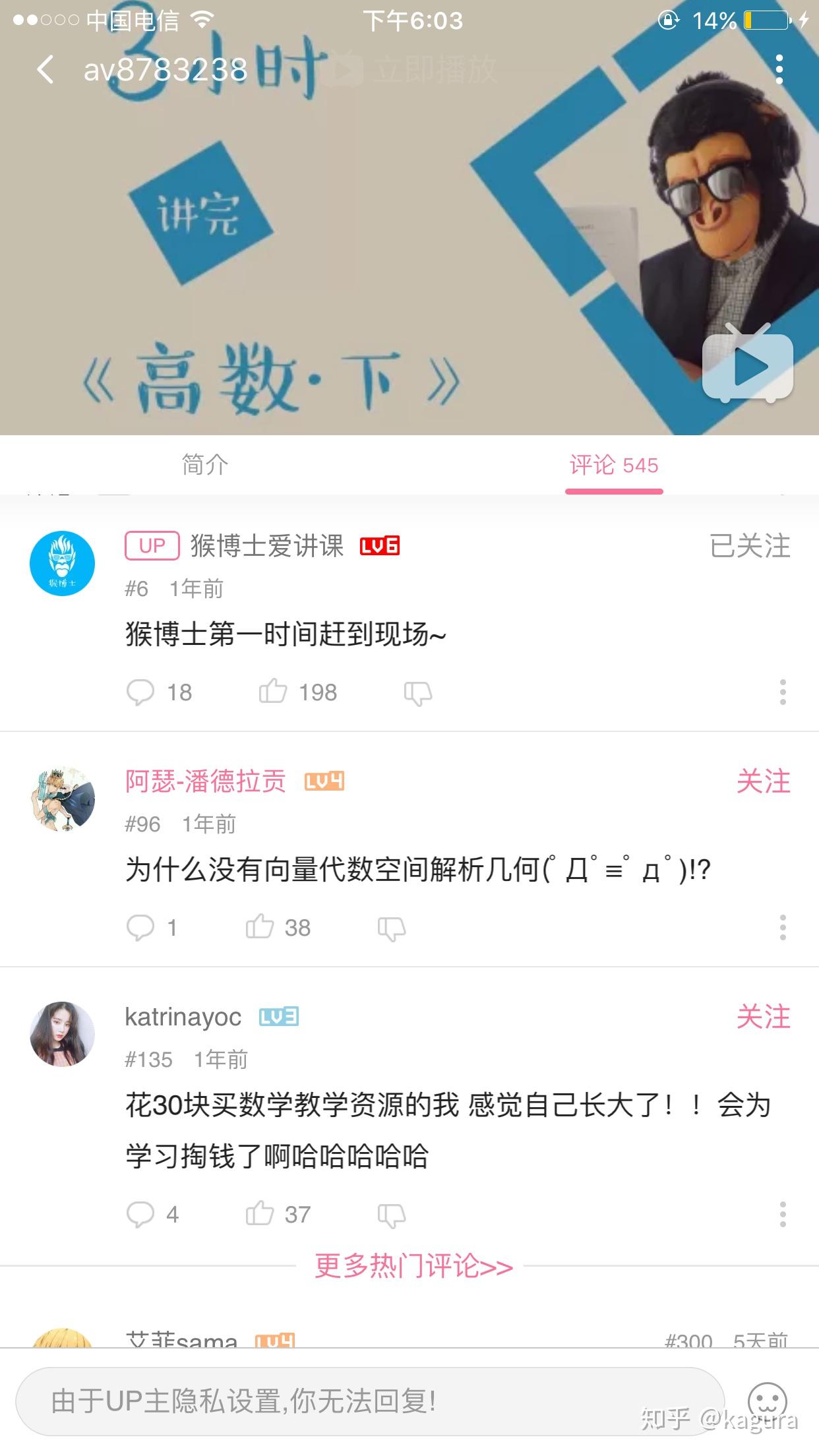Open the three-dot overflow menu at top right
The image size is (819, 1456).
tap(781, 69)
